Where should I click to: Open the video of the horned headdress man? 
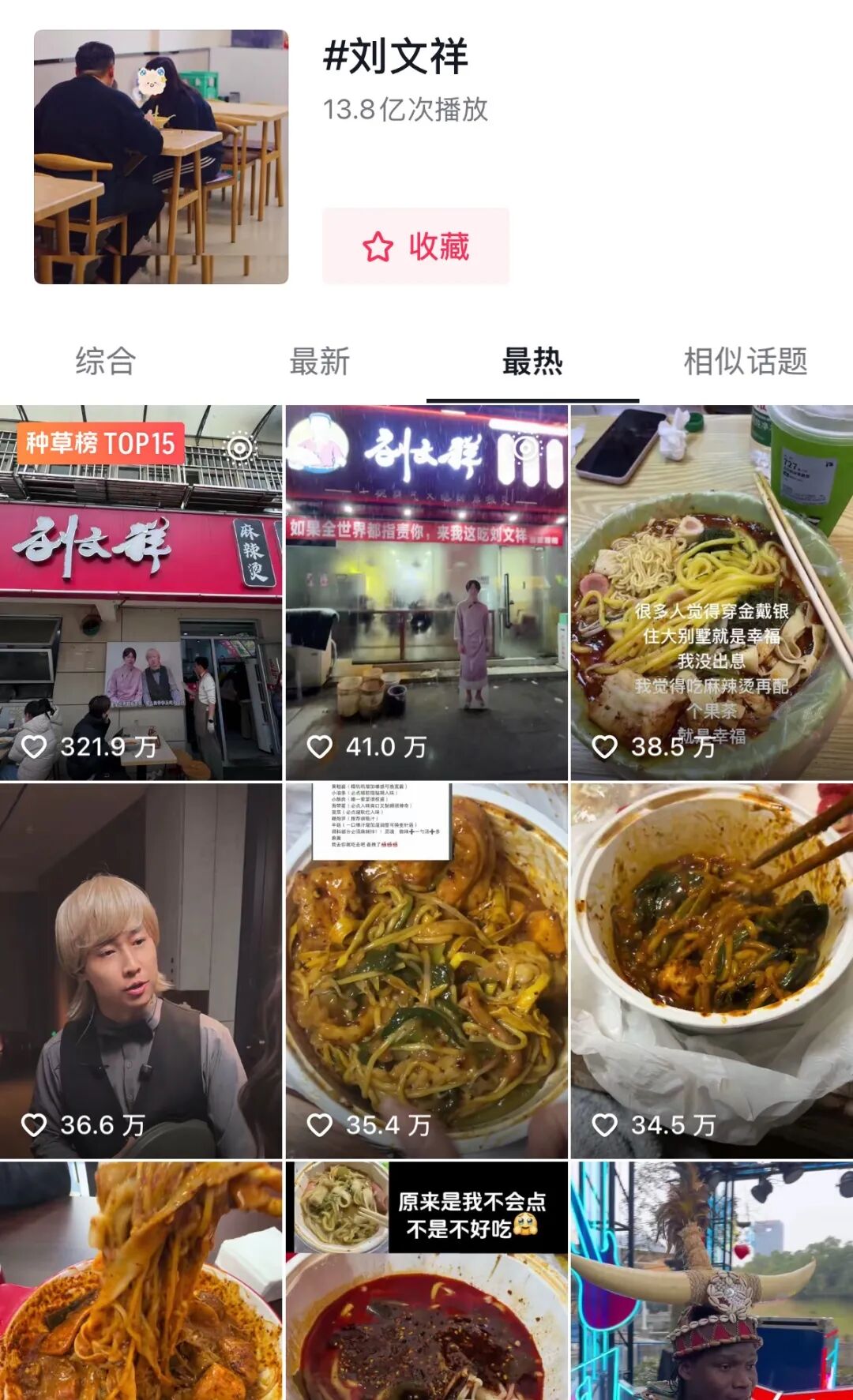point(712,1279)
